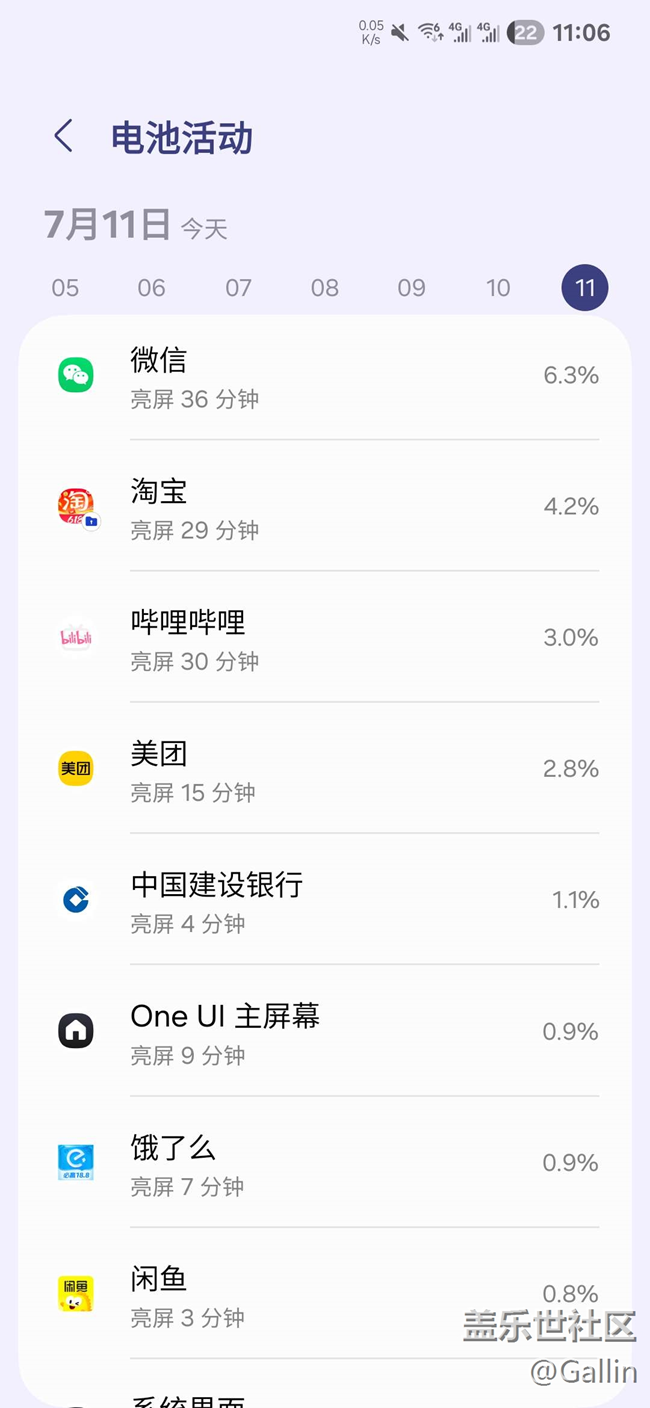The height and width of the screenshot is (1408, 650).
Task: View 闲鱼 battery usage
Action: [x=325, y=1294]
